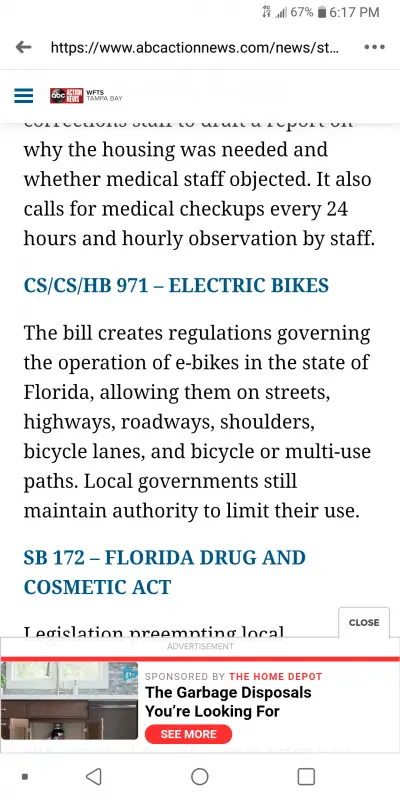Tap See More on Home Depot ad

tap(188, 734)
